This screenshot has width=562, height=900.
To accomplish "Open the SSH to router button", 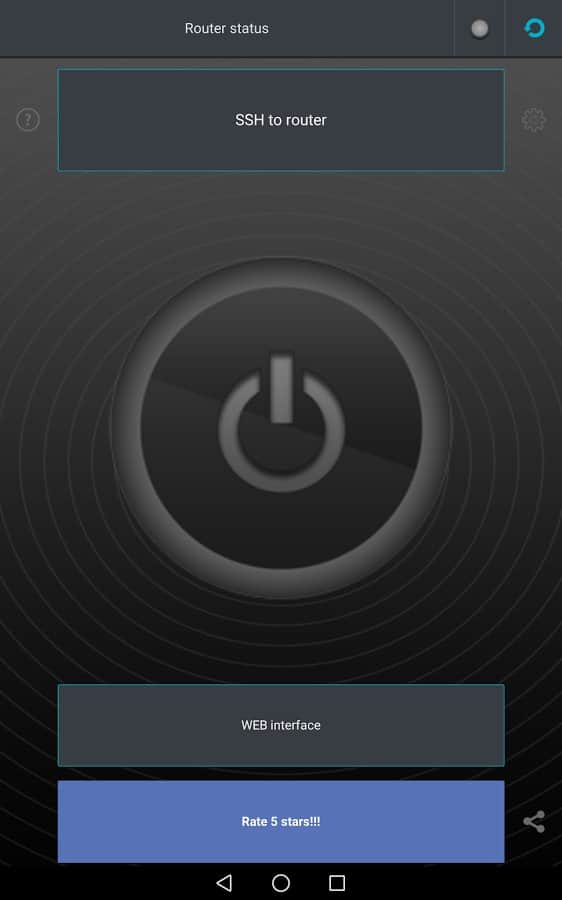I will (x=281, y=120).
